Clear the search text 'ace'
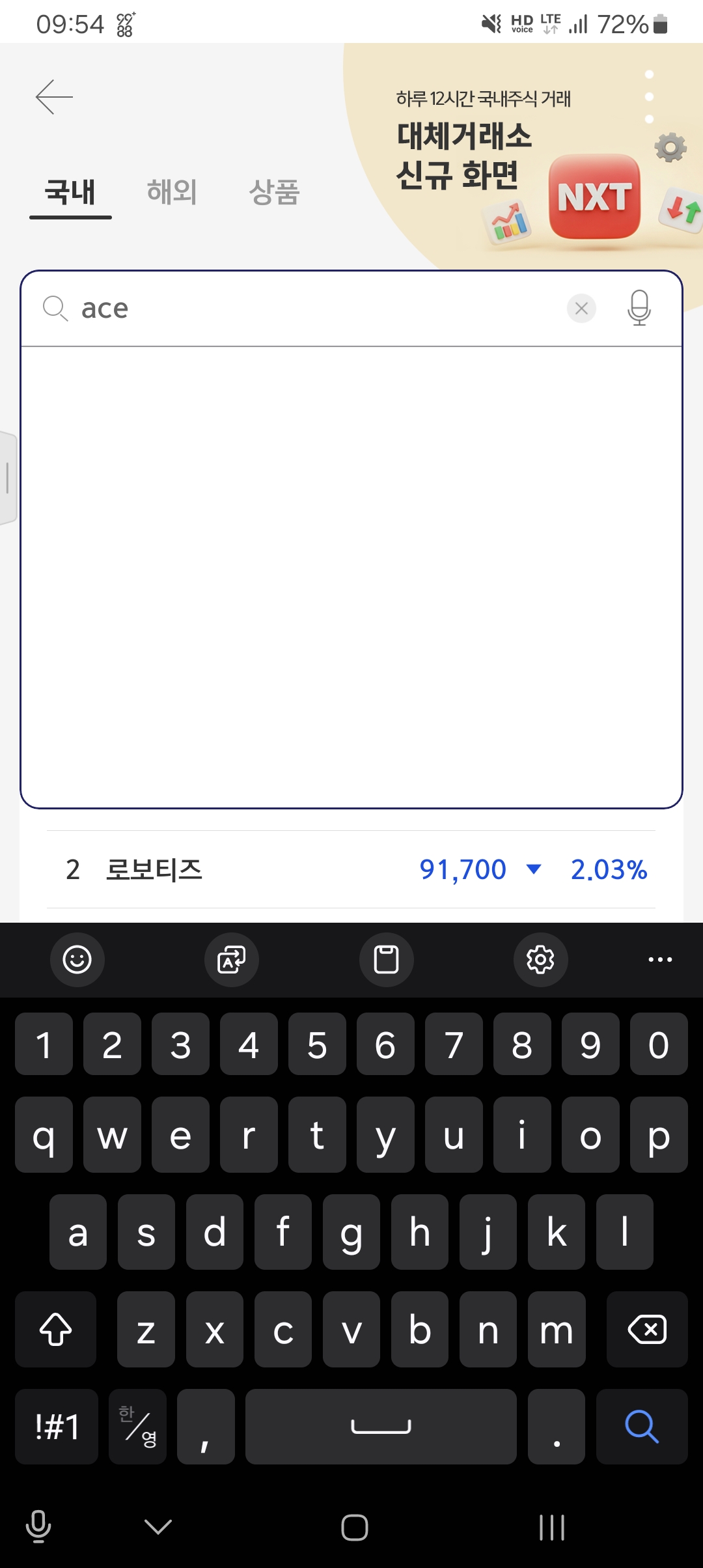 click(581, 308)
